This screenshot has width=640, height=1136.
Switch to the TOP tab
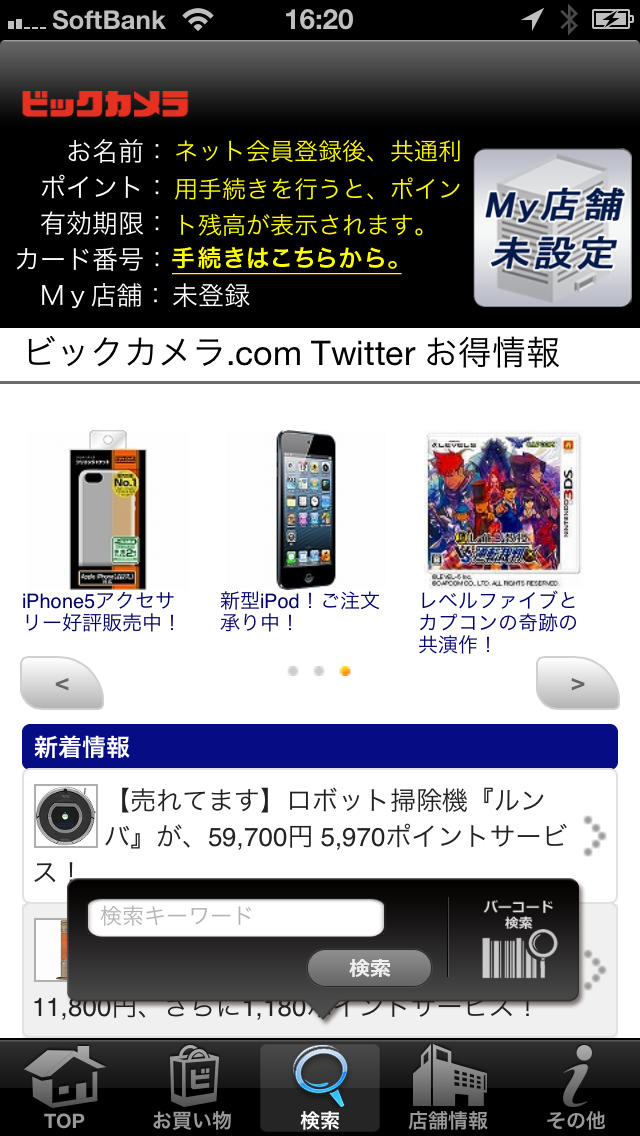(64, 1088)
